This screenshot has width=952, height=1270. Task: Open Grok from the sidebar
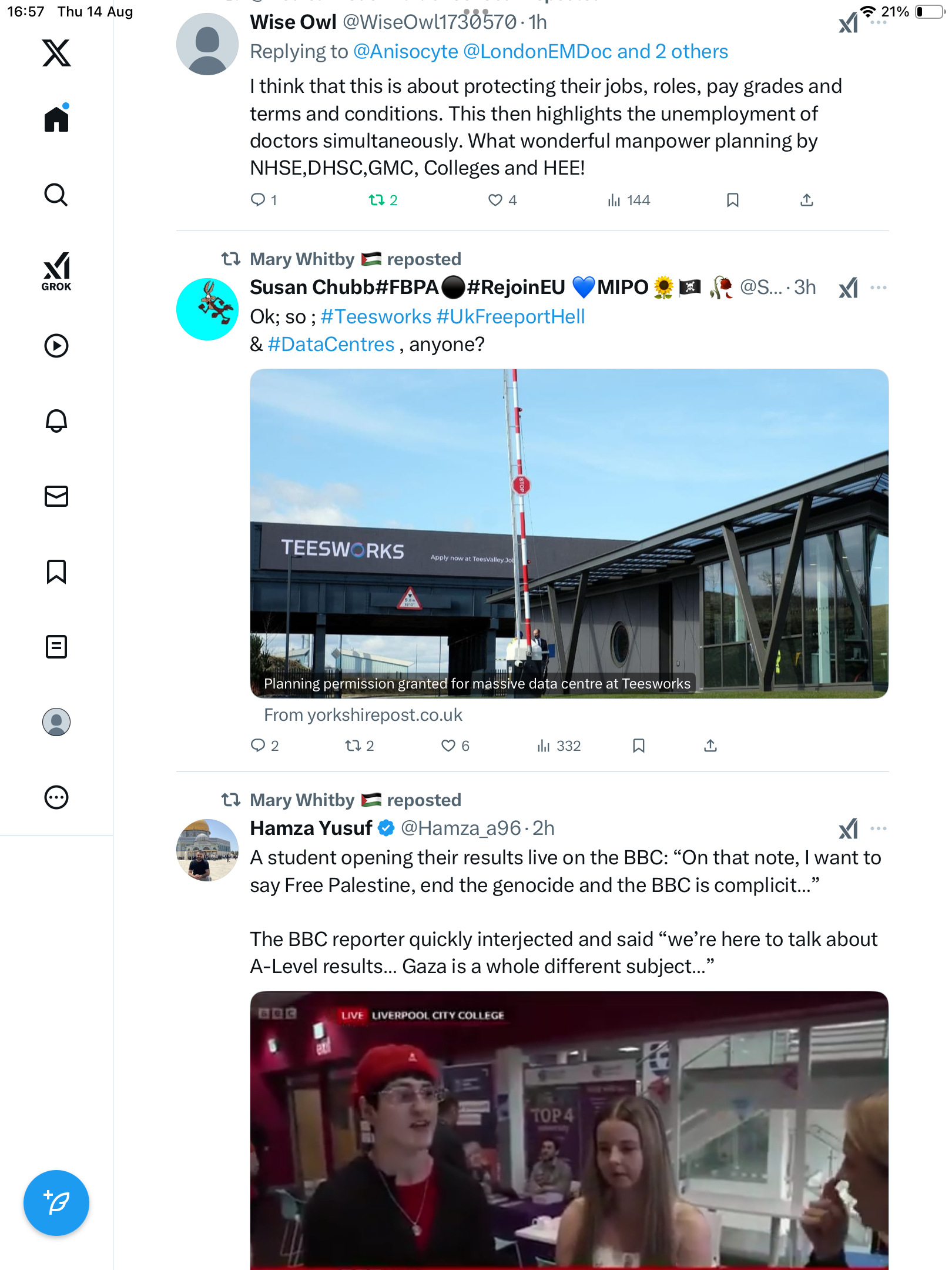click(x=56, y=272)
